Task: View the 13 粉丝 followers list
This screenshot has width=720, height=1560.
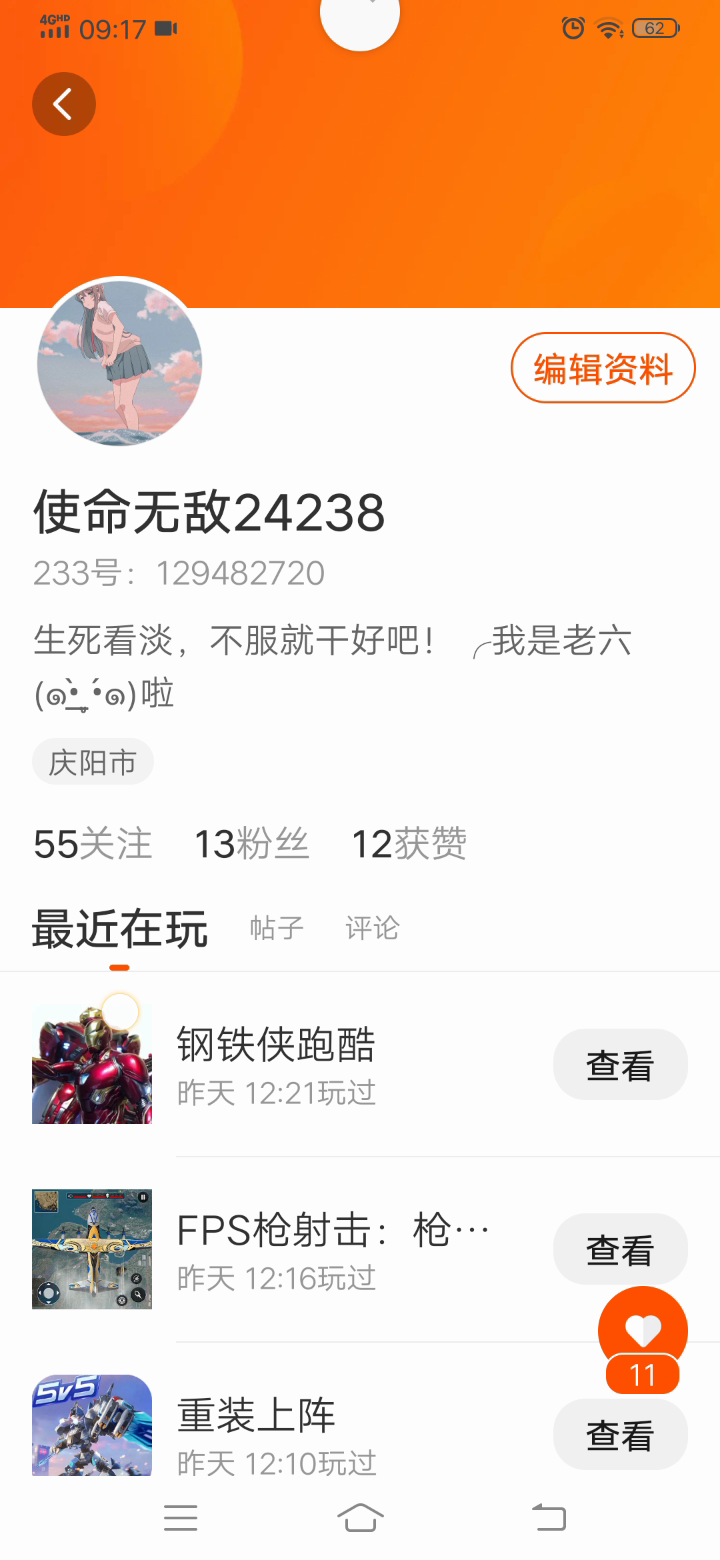Action: tap(251, 844)
